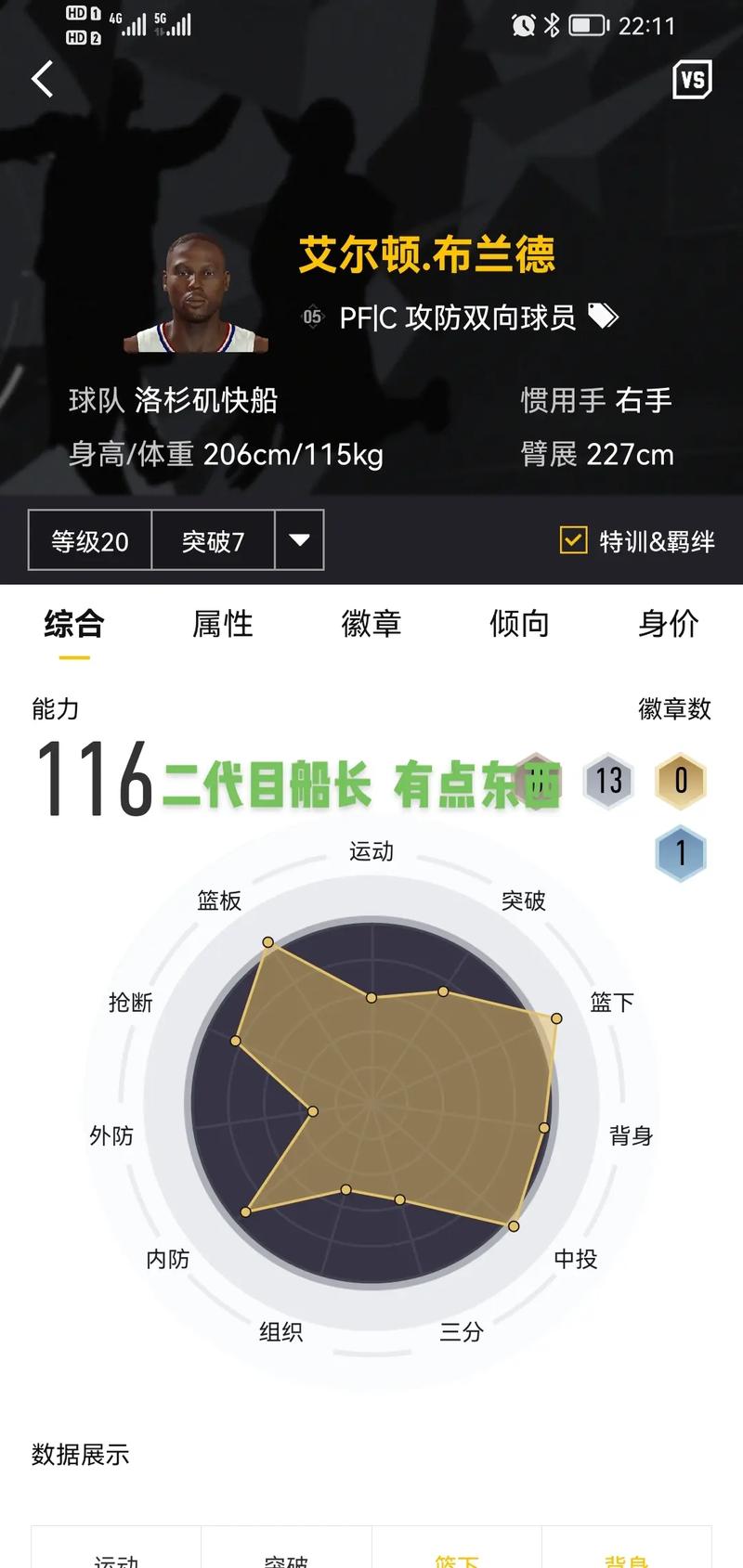Select the 综合 tab
Viewport: 743px width, 1568px height.
(x=74, y=623)
